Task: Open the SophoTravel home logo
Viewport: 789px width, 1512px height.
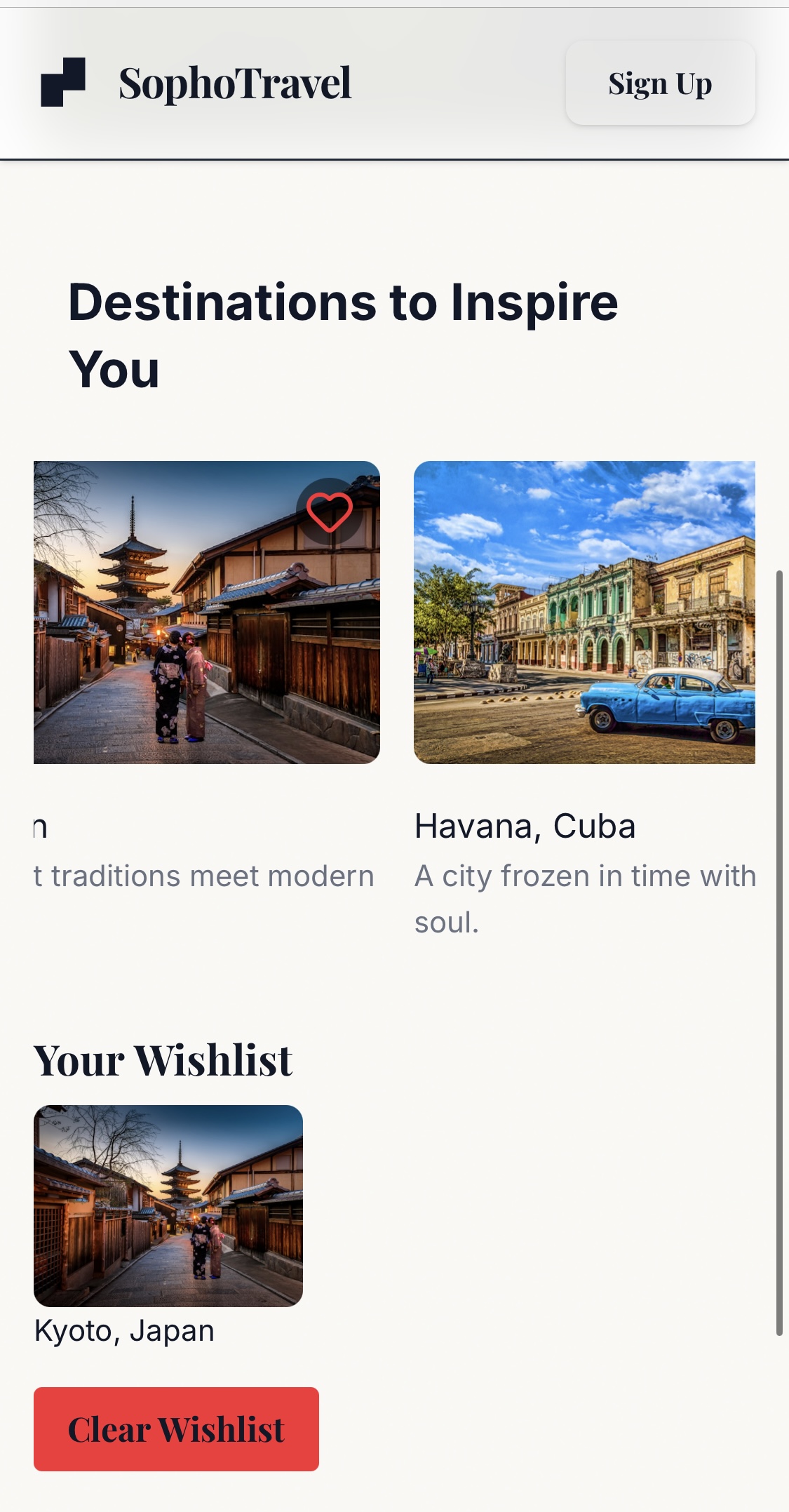Action: tap(196, 83)
